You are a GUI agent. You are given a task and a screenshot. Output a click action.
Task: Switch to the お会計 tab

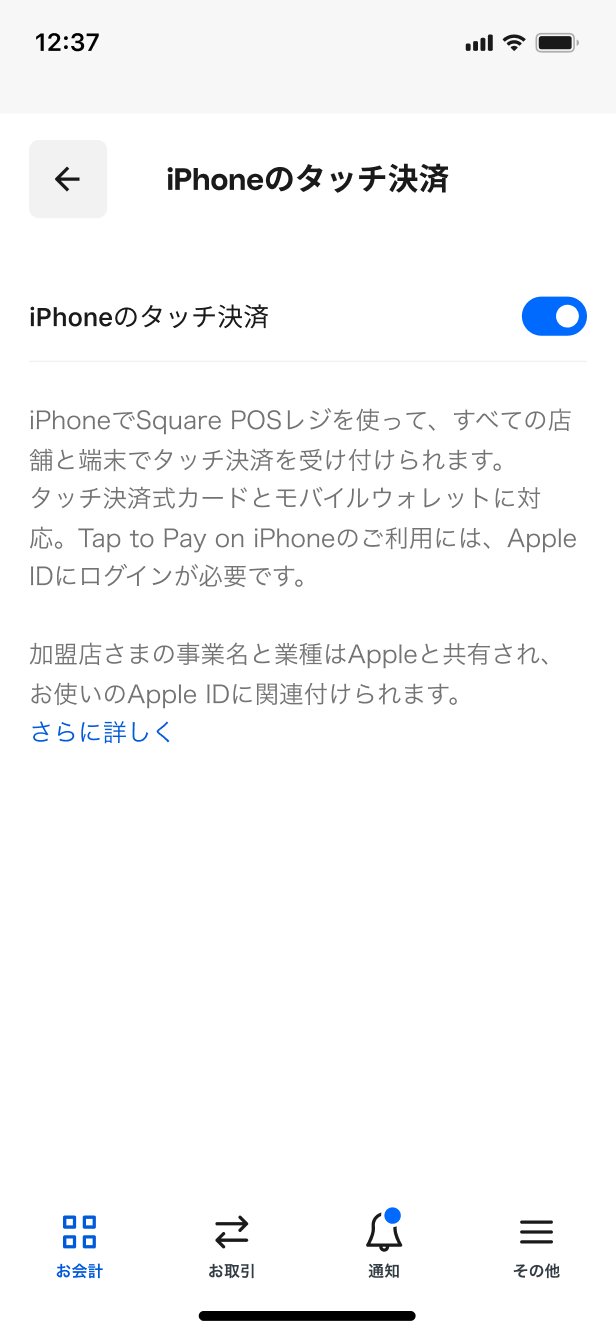pos(79,1244)
